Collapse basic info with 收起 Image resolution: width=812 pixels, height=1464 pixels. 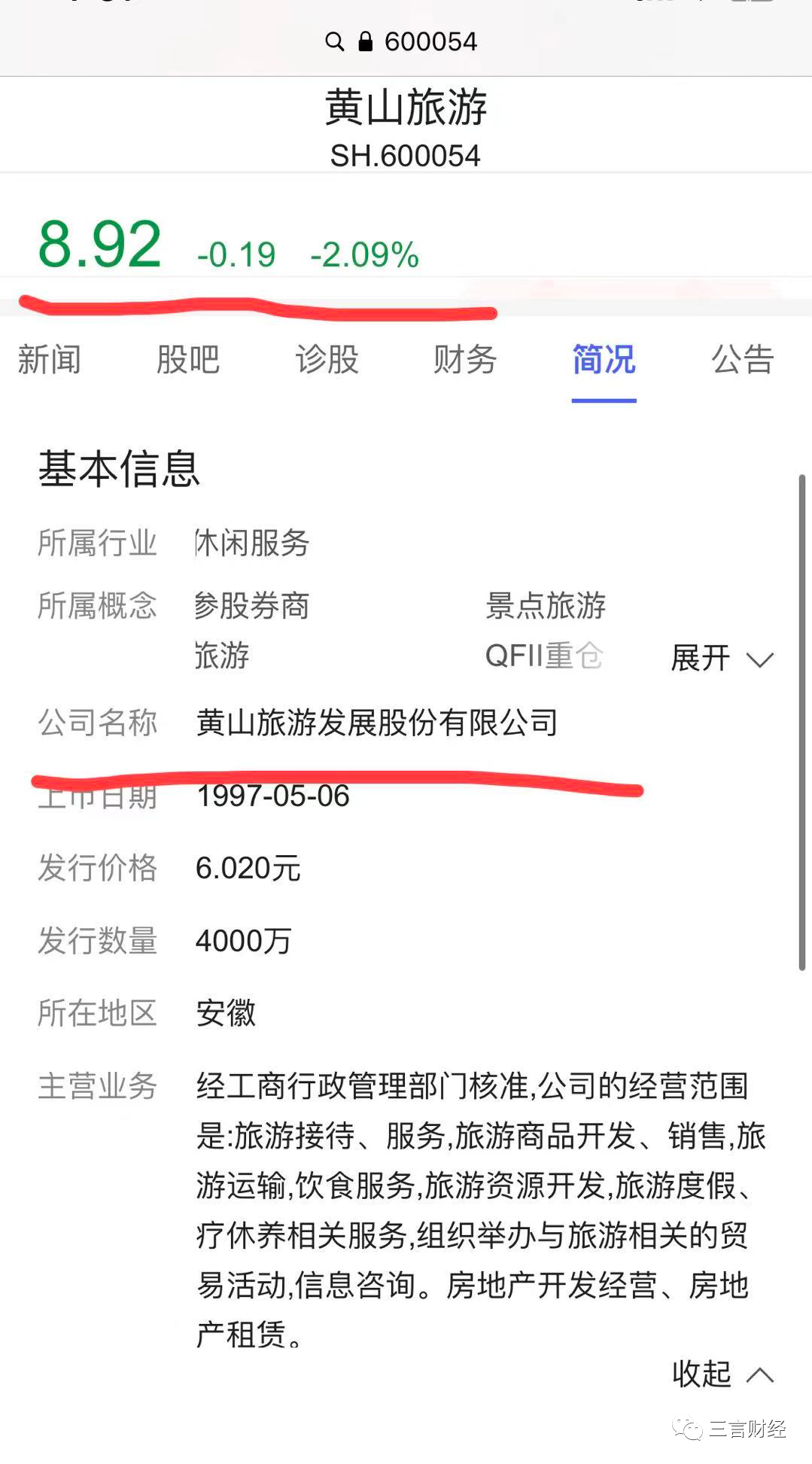click(x=722, y=1374)
